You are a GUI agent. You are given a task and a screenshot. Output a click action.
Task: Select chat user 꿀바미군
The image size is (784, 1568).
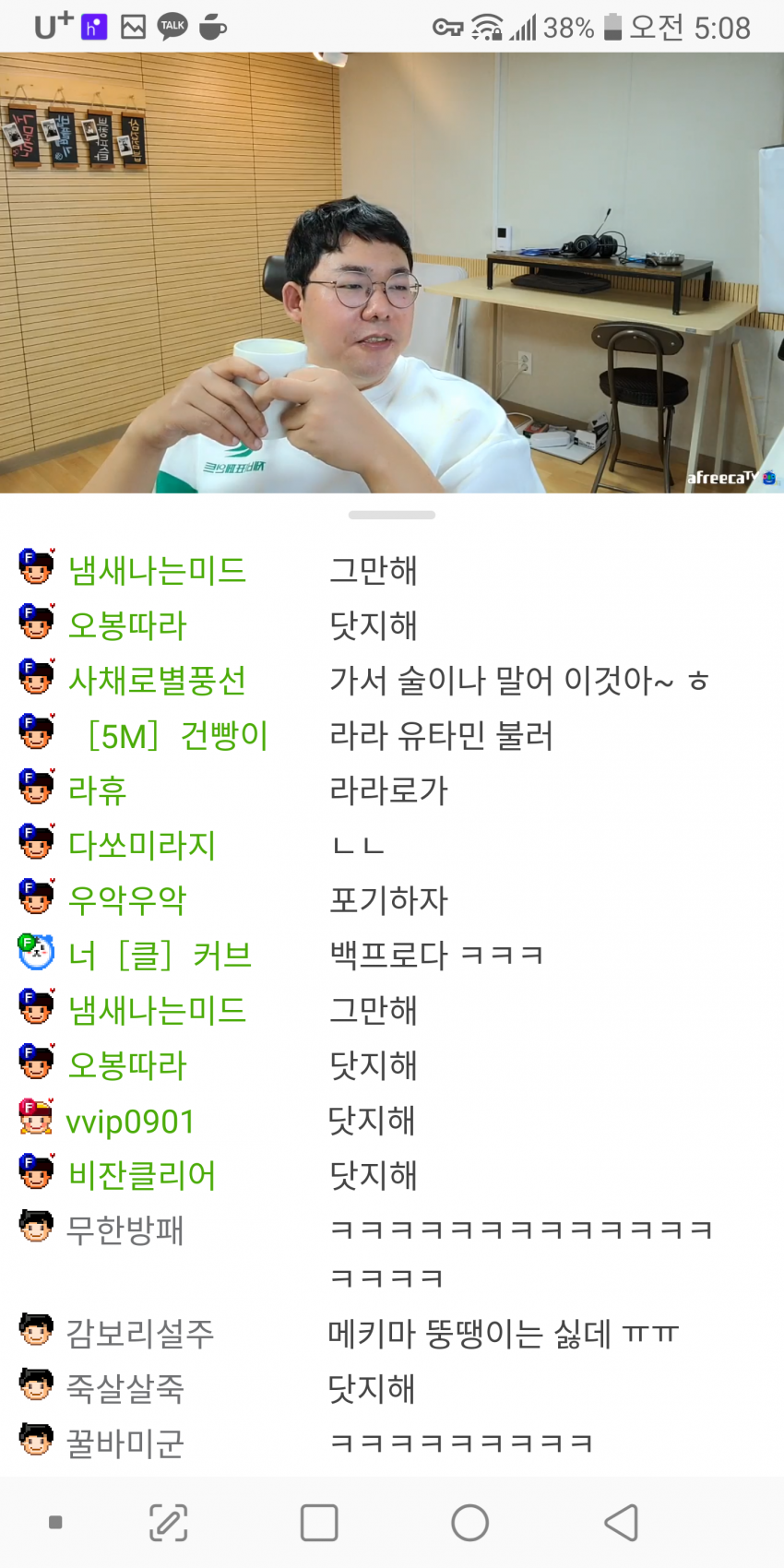click(125, 1443)
